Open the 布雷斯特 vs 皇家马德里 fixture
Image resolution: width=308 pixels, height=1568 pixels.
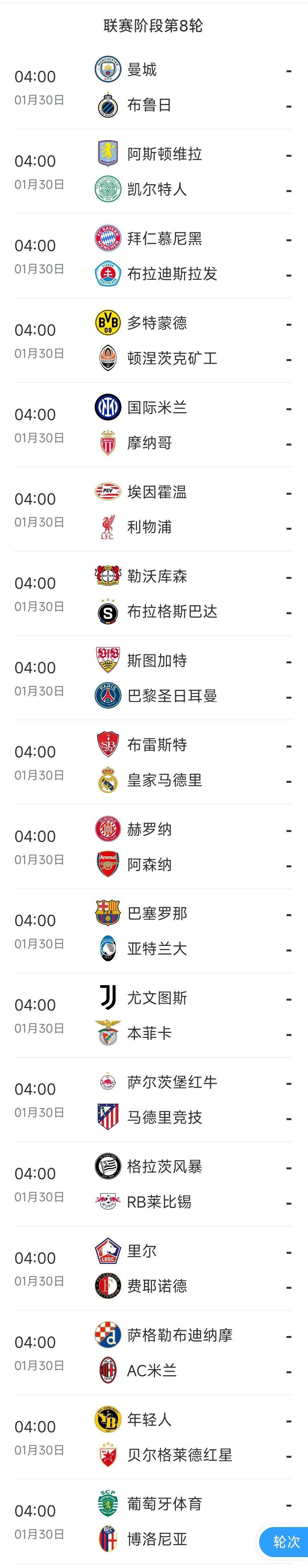point(154,763)
